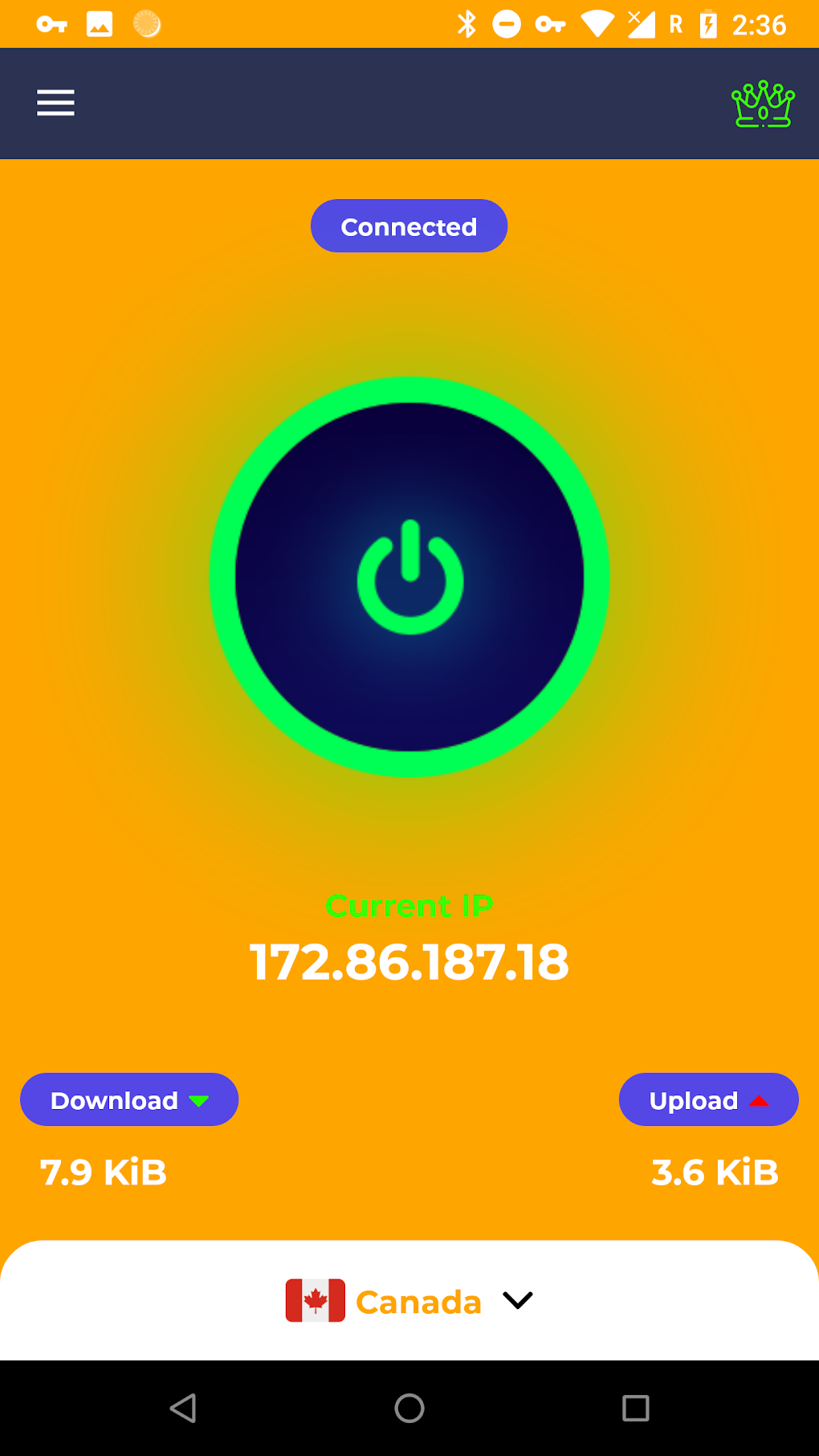Screen dimensions: 819x1456
Task: Tap the do-not-disturb status icon
Action: click(506, 23)
